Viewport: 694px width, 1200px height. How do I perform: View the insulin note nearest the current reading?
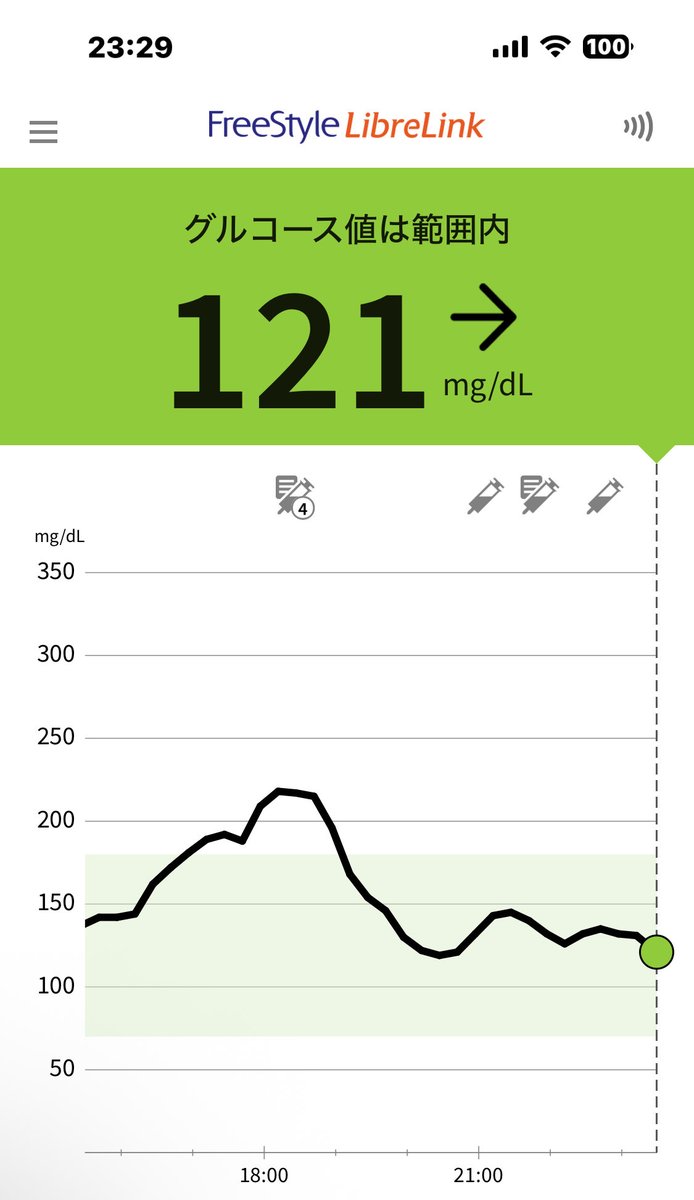click(x=605, y=495)
